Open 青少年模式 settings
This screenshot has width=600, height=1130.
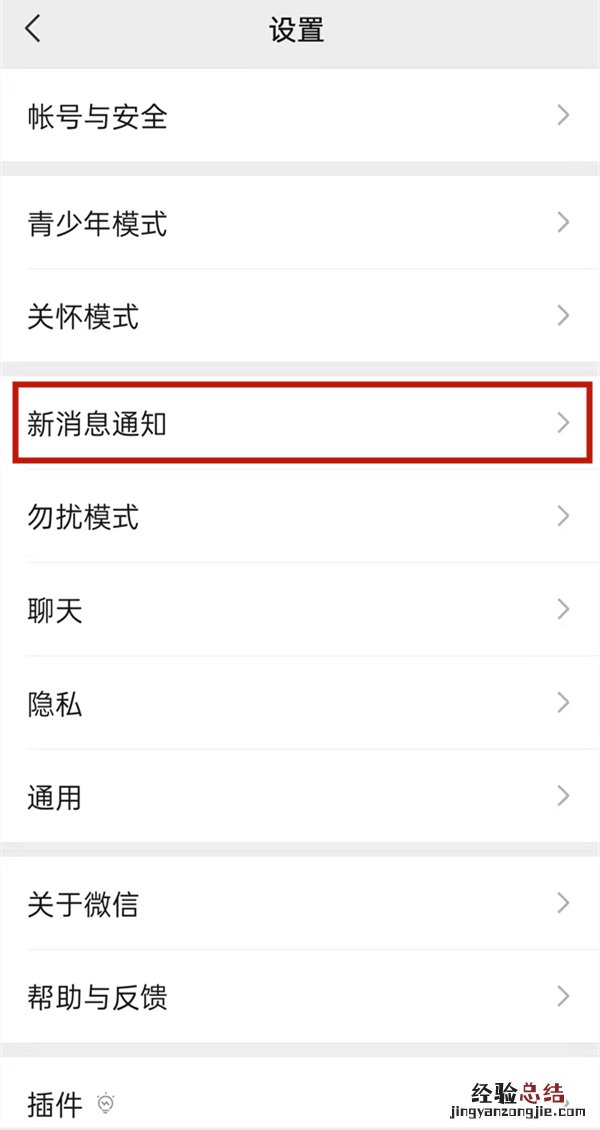(300, 223)
